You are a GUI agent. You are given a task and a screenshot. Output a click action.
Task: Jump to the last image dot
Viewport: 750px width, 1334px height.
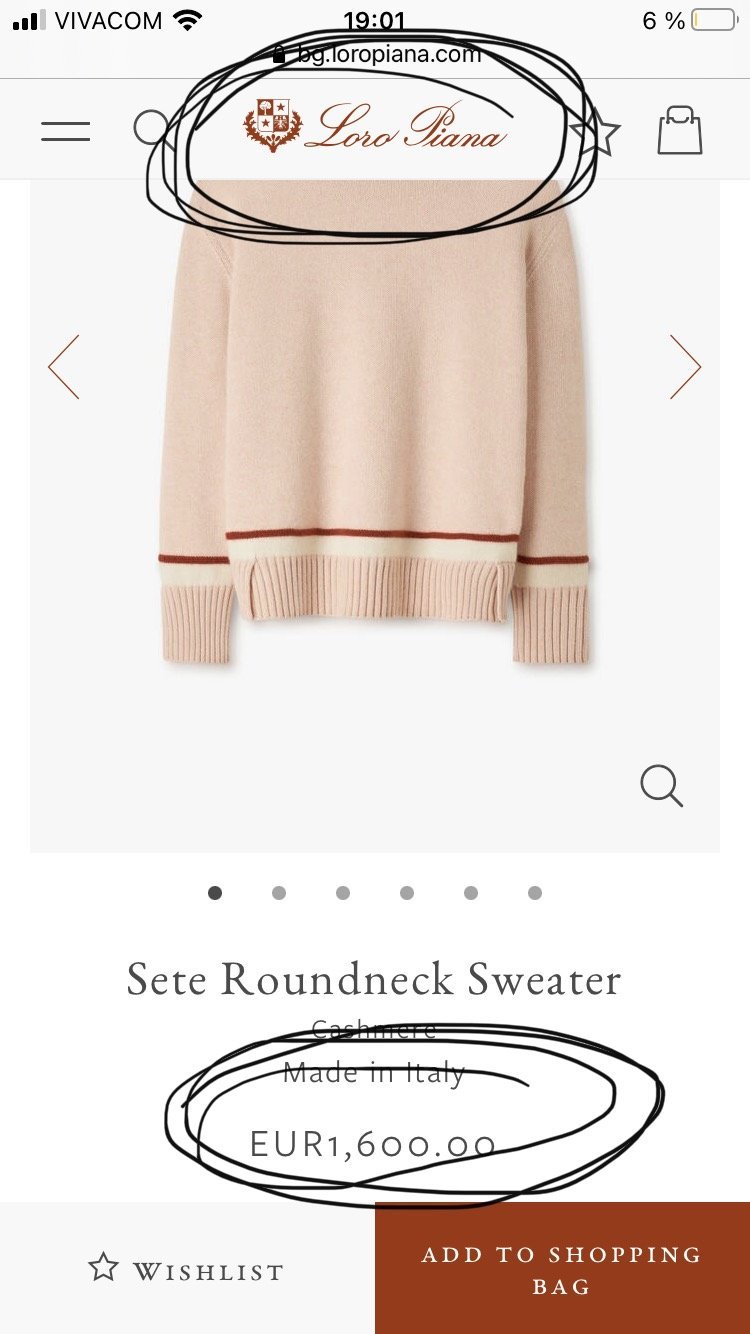pos(535,893)
